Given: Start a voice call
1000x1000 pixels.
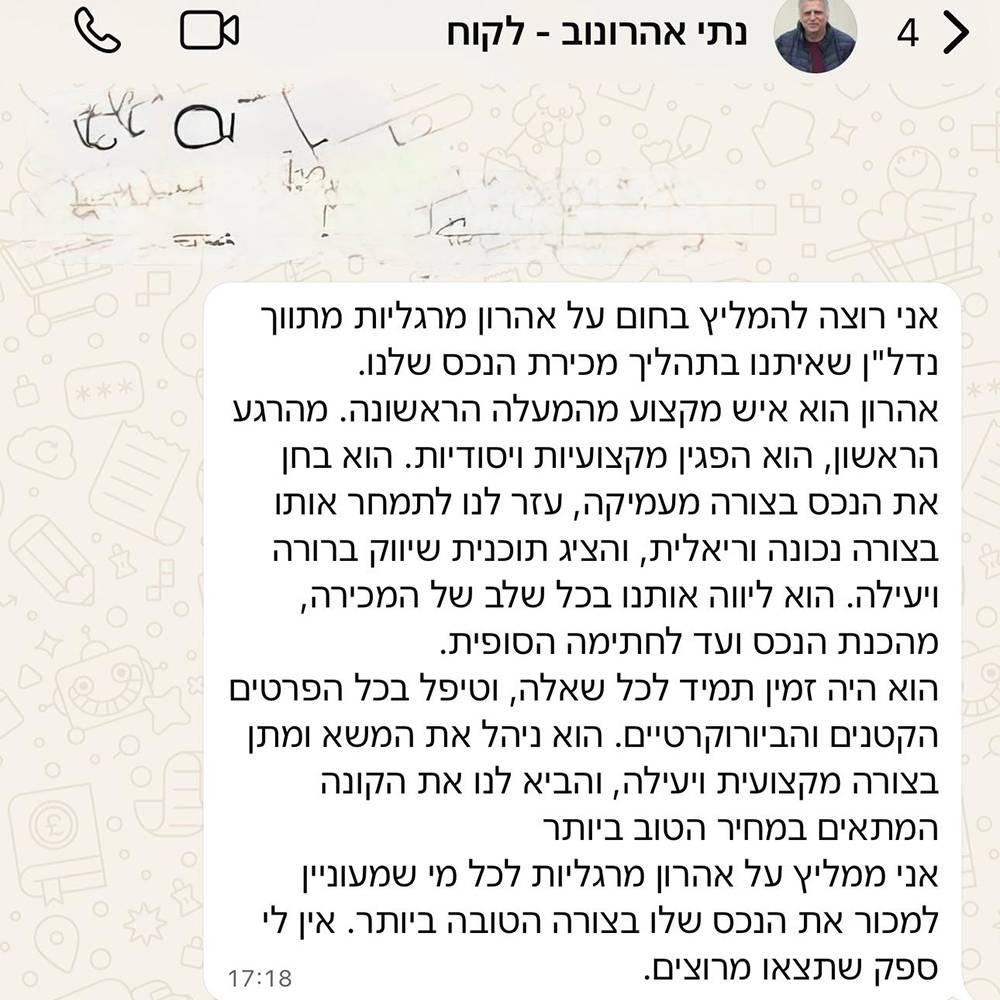Looking at the screenshot, I should 98,32.
